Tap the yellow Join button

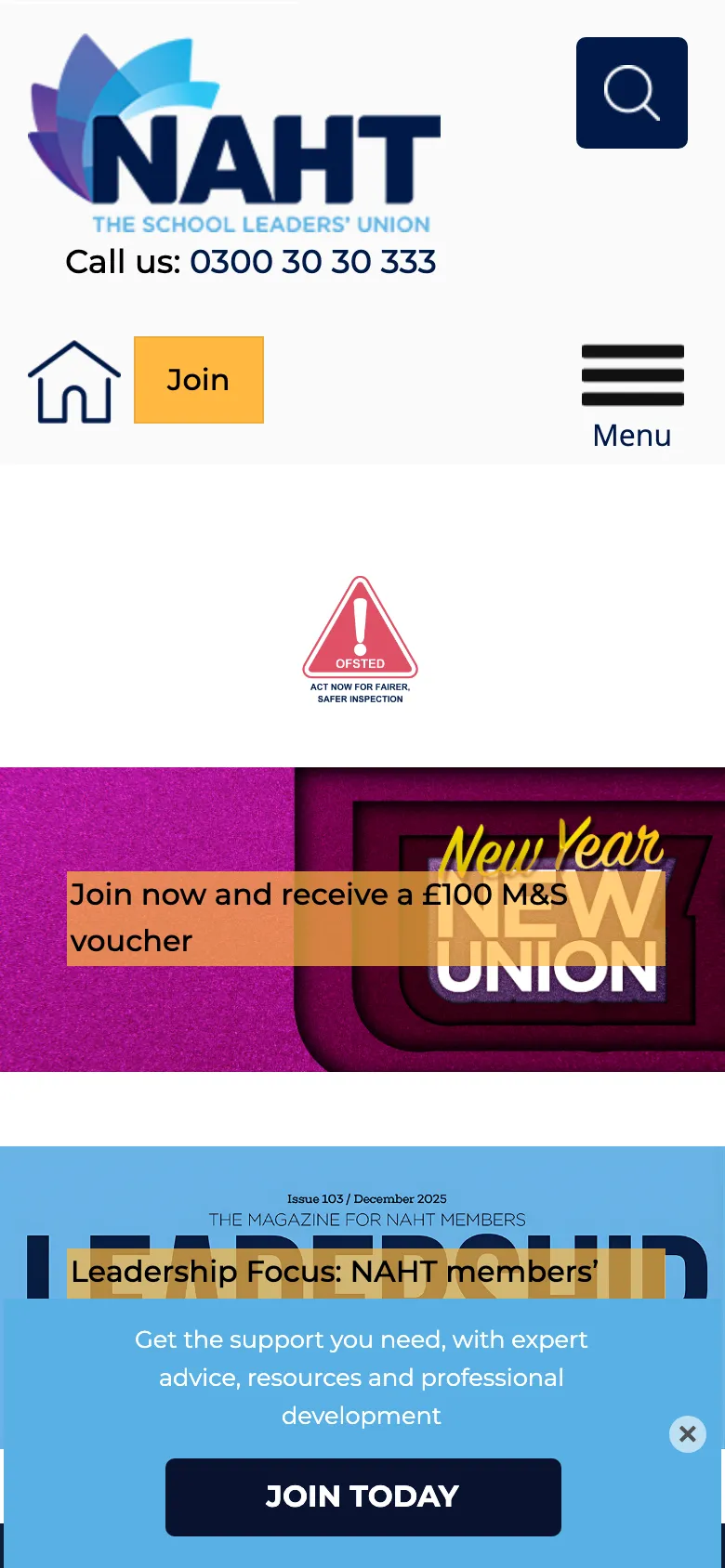coord(199,380)
